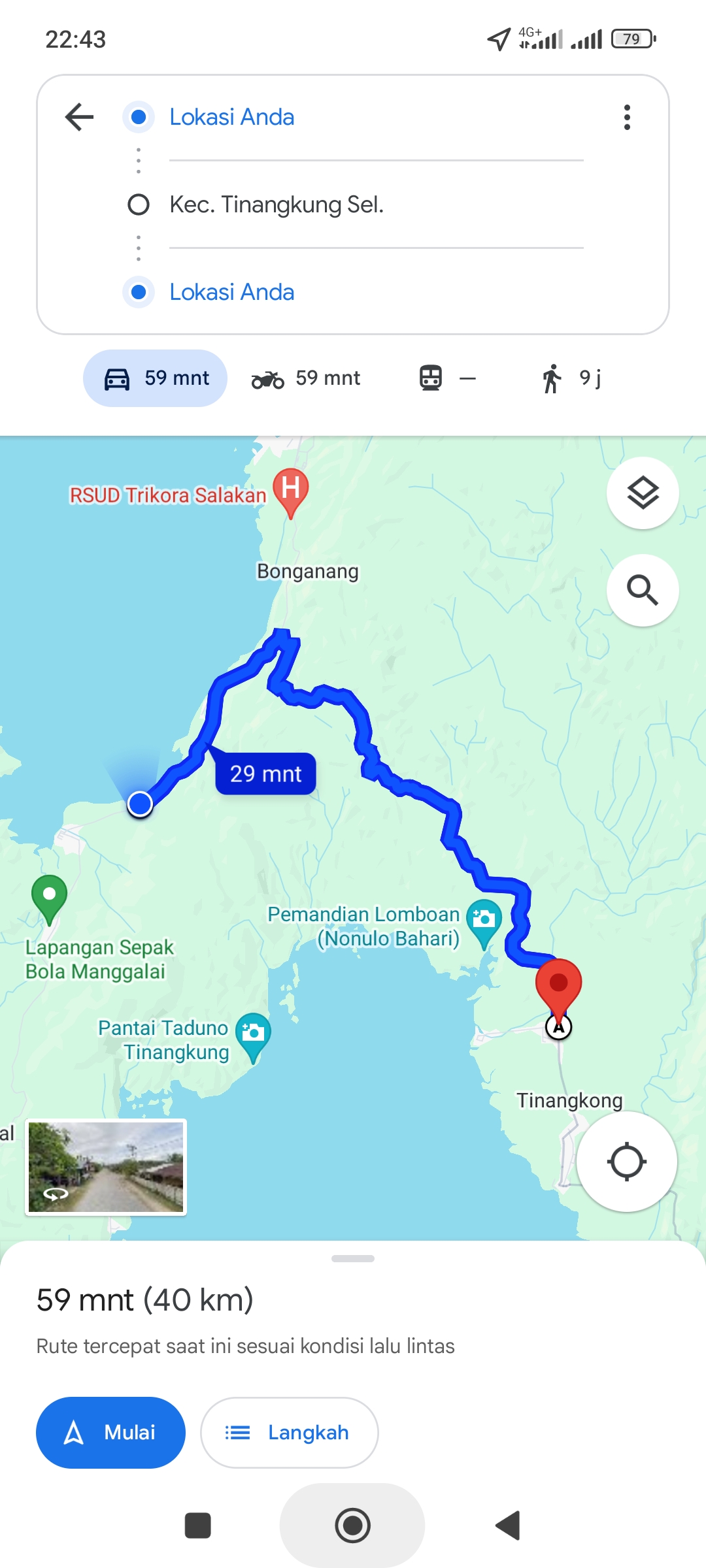Screen dimensions: 706x1568
Task: Search along the route
Action: [x=643, y=590]
